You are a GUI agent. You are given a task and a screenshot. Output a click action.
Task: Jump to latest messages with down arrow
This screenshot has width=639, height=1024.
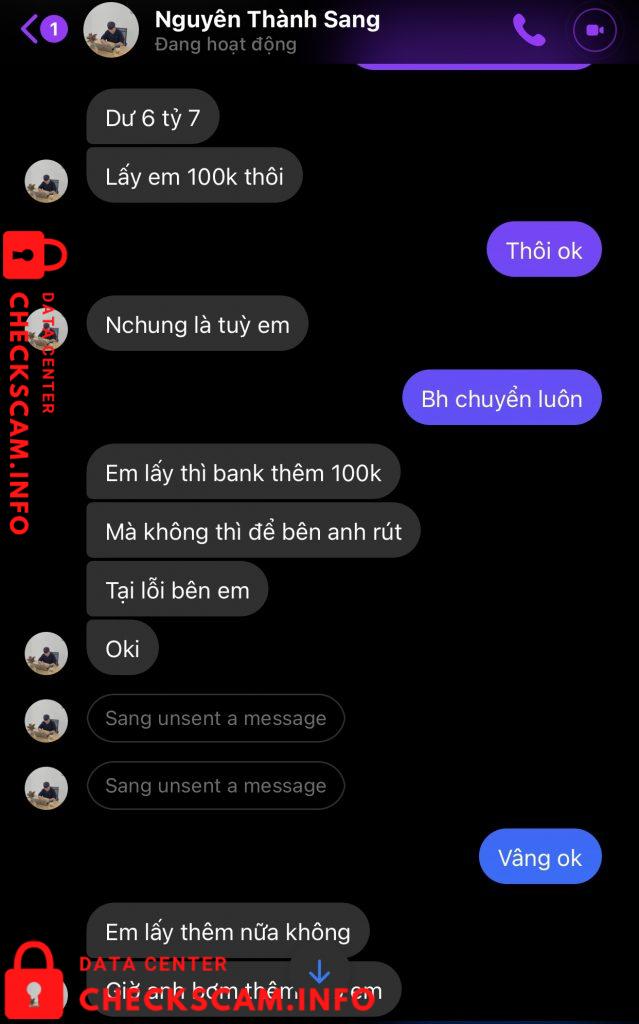(x=320, y=971)
